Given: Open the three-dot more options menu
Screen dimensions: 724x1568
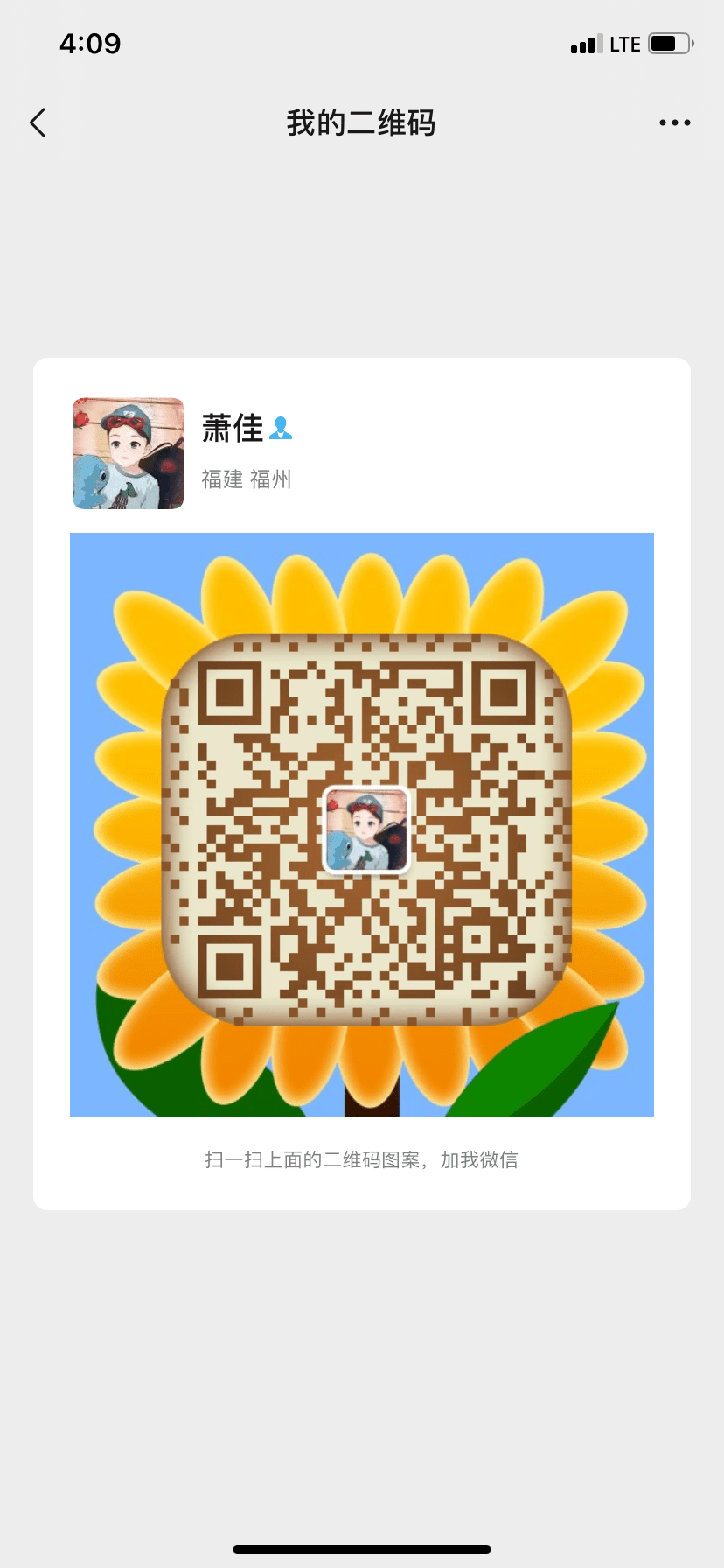Looking at the screenshot, I should pos(674,123).
